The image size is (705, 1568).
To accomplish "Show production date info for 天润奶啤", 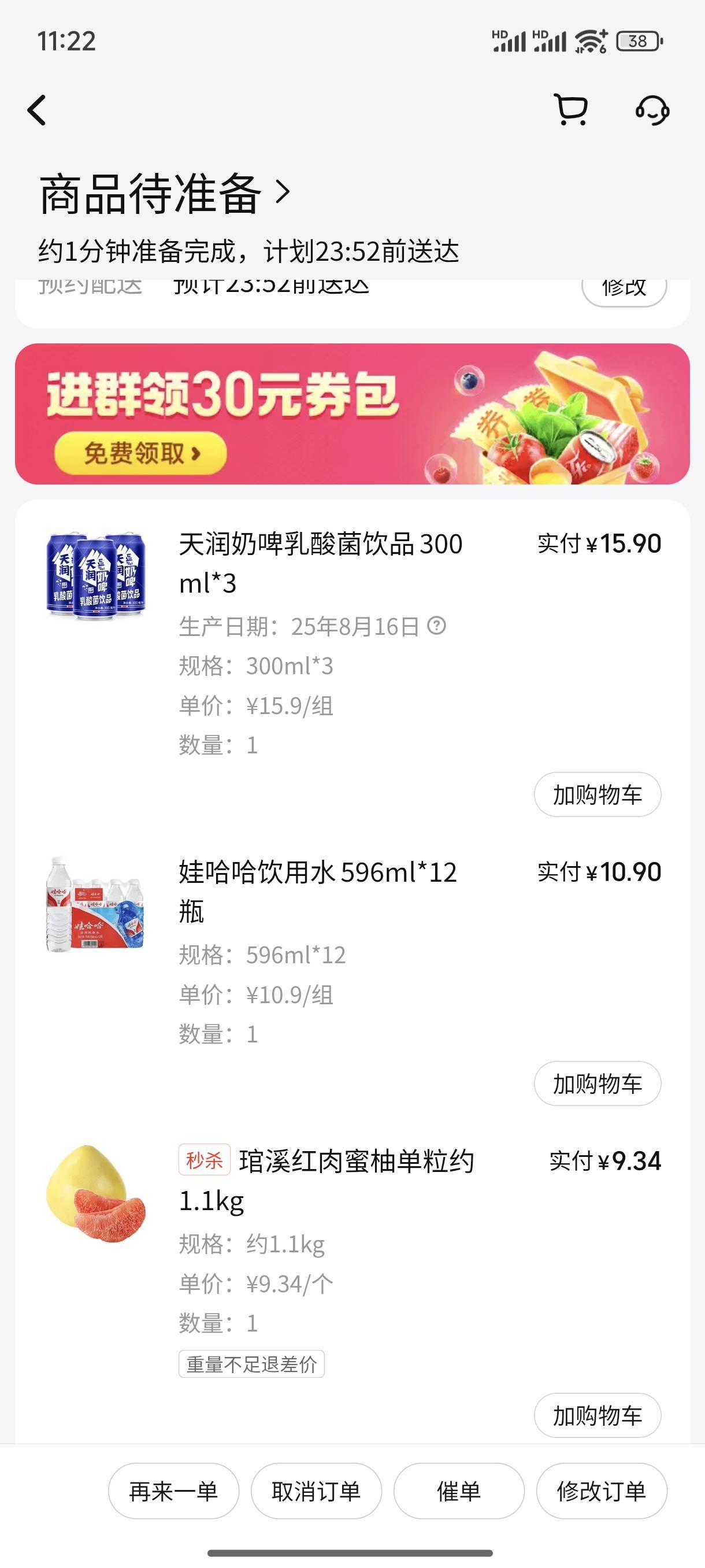I will coord(437,625).
